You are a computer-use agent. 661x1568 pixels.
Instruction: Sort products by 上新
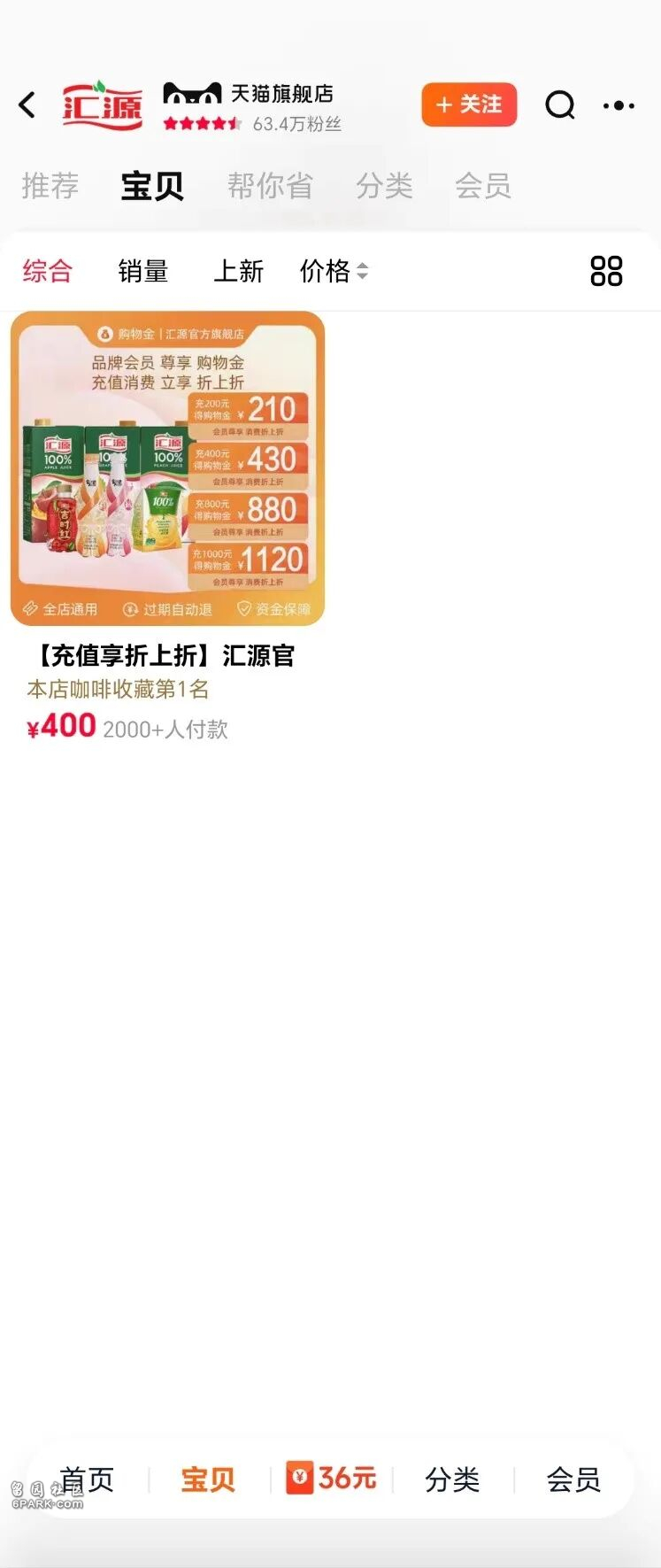(238, 271)
